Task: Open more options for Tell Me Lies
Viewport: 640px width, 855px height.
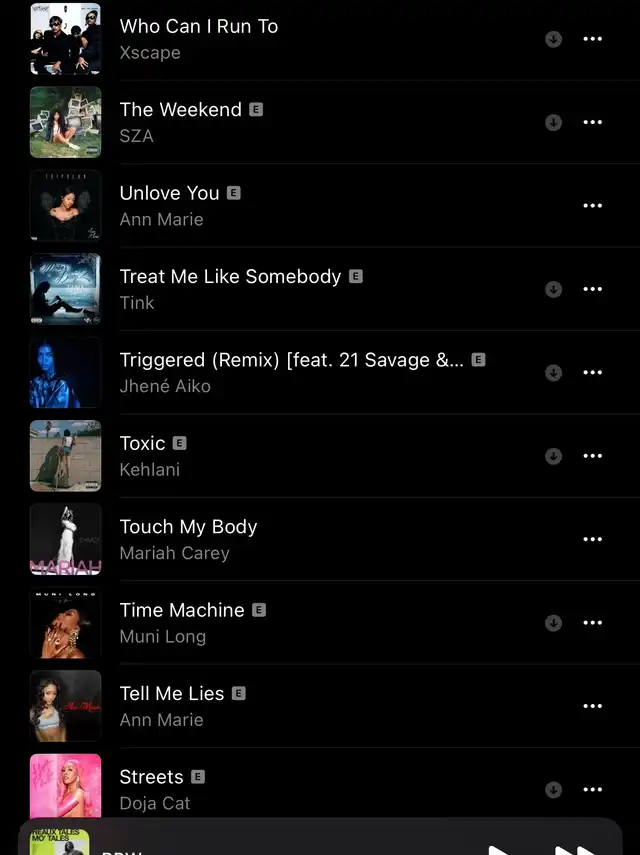Action: point(593,706)
